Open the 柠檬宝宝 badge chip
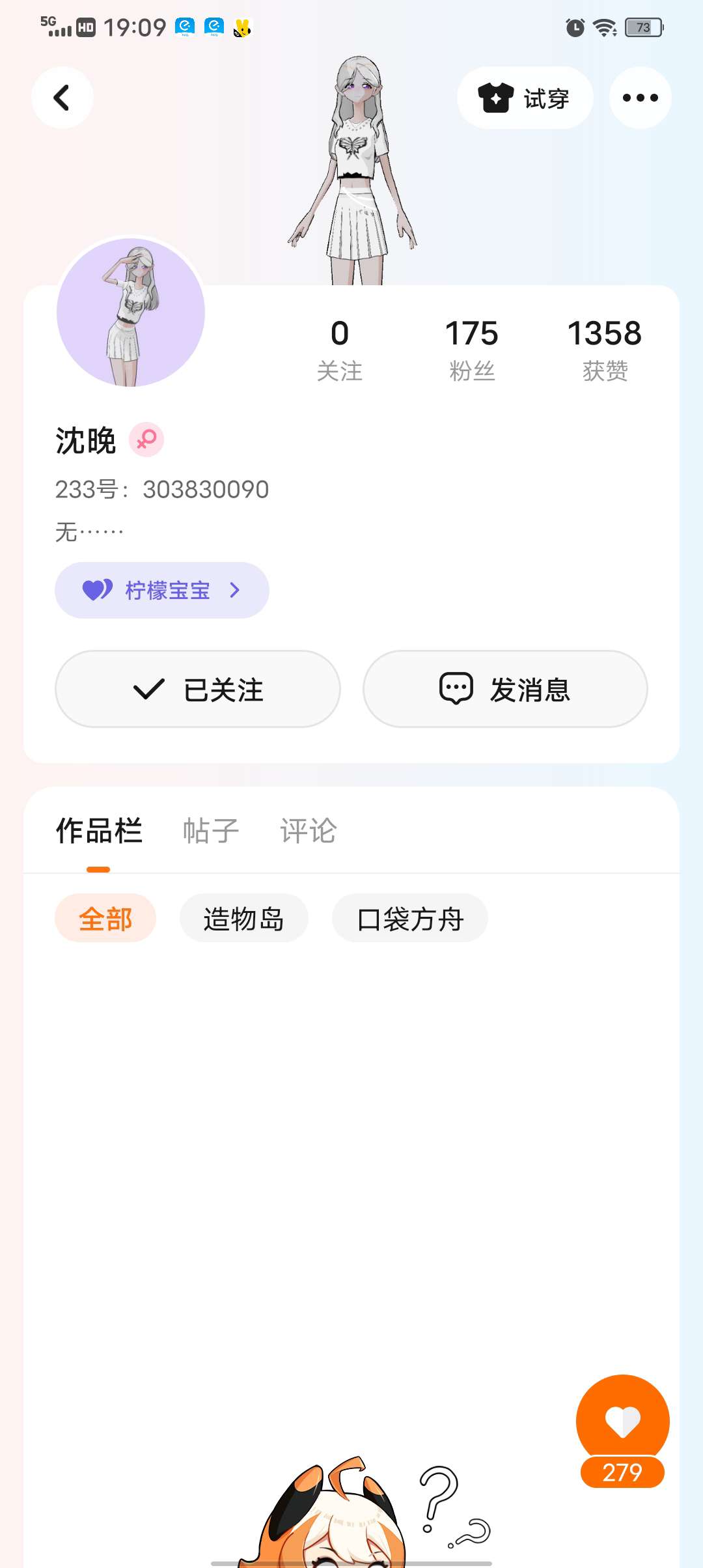Screen dimensions: 703x1568 pos(162,590)
